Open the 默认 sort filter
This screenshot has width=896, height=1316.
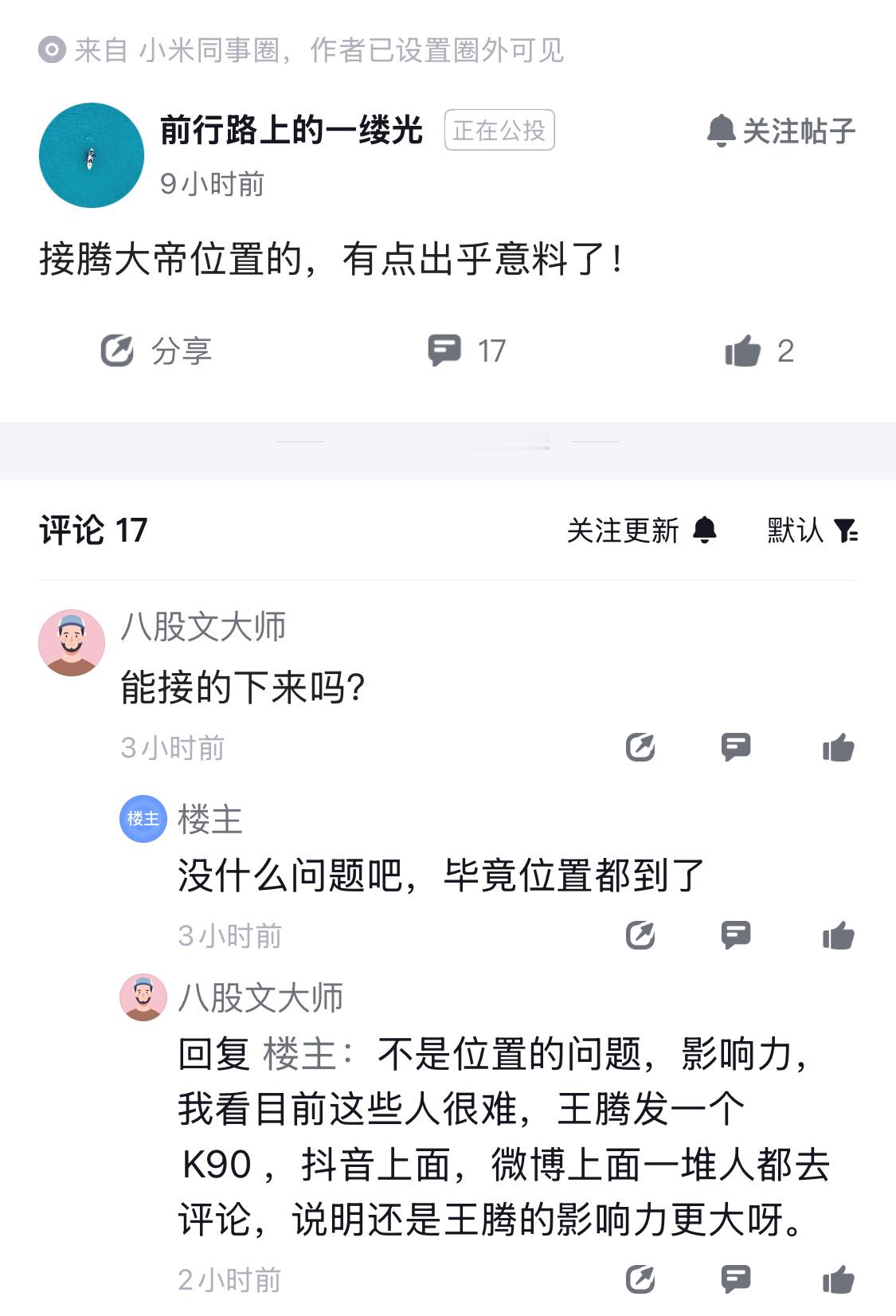click(812, 531)
